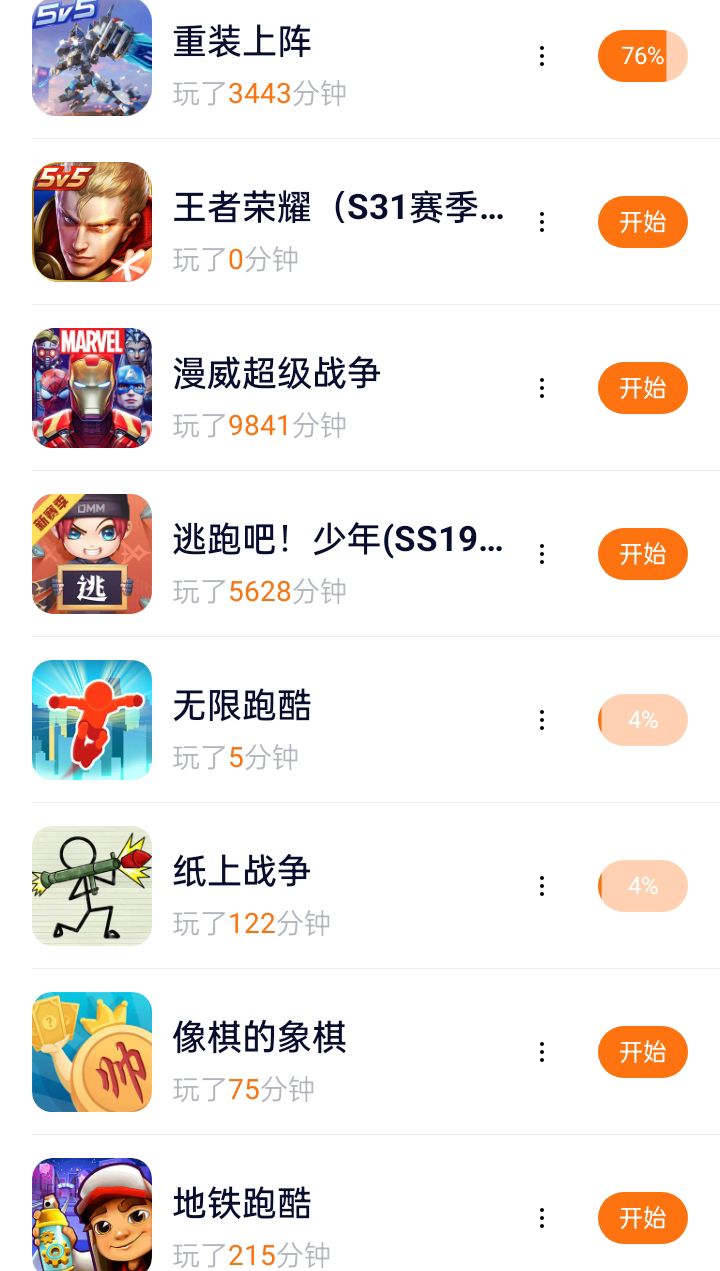The width and height of the screenshot is (720, 1271).
Task: Tap the 4% progress button for 纸上战争
Action: [642, 886]
